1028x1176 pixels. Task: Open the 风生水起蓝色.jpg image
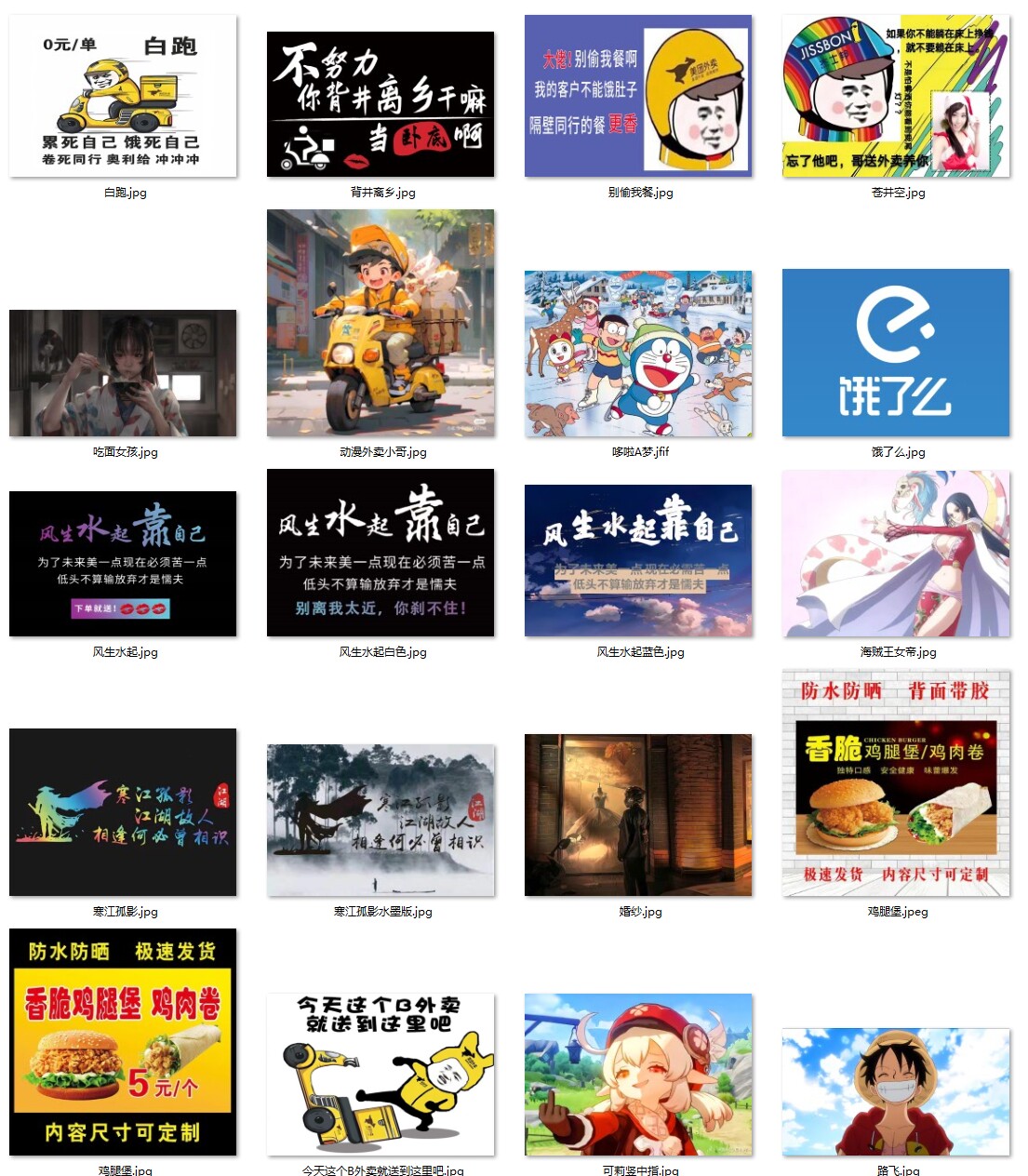point(638,560)
